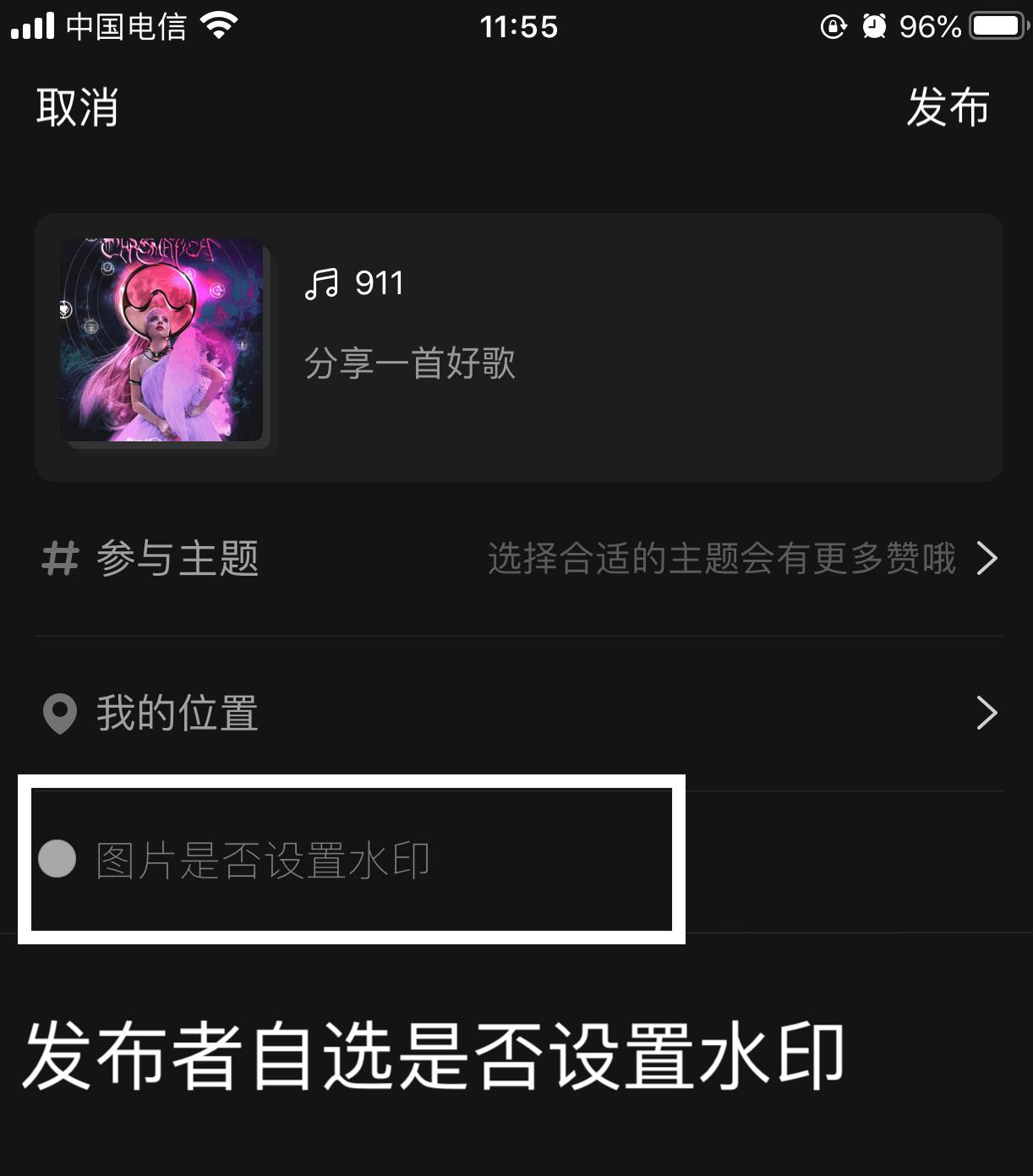Open the 参与主题 topic selection row

pyautogui.click(x=518, y=559)
